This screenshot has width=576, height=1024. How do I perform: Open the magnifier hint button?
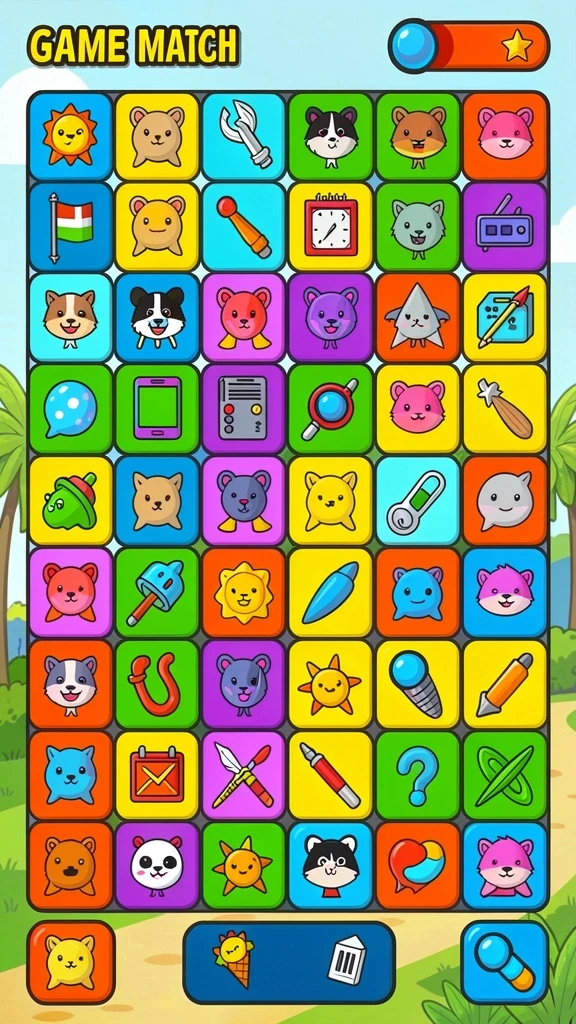[x=504, y=962]
